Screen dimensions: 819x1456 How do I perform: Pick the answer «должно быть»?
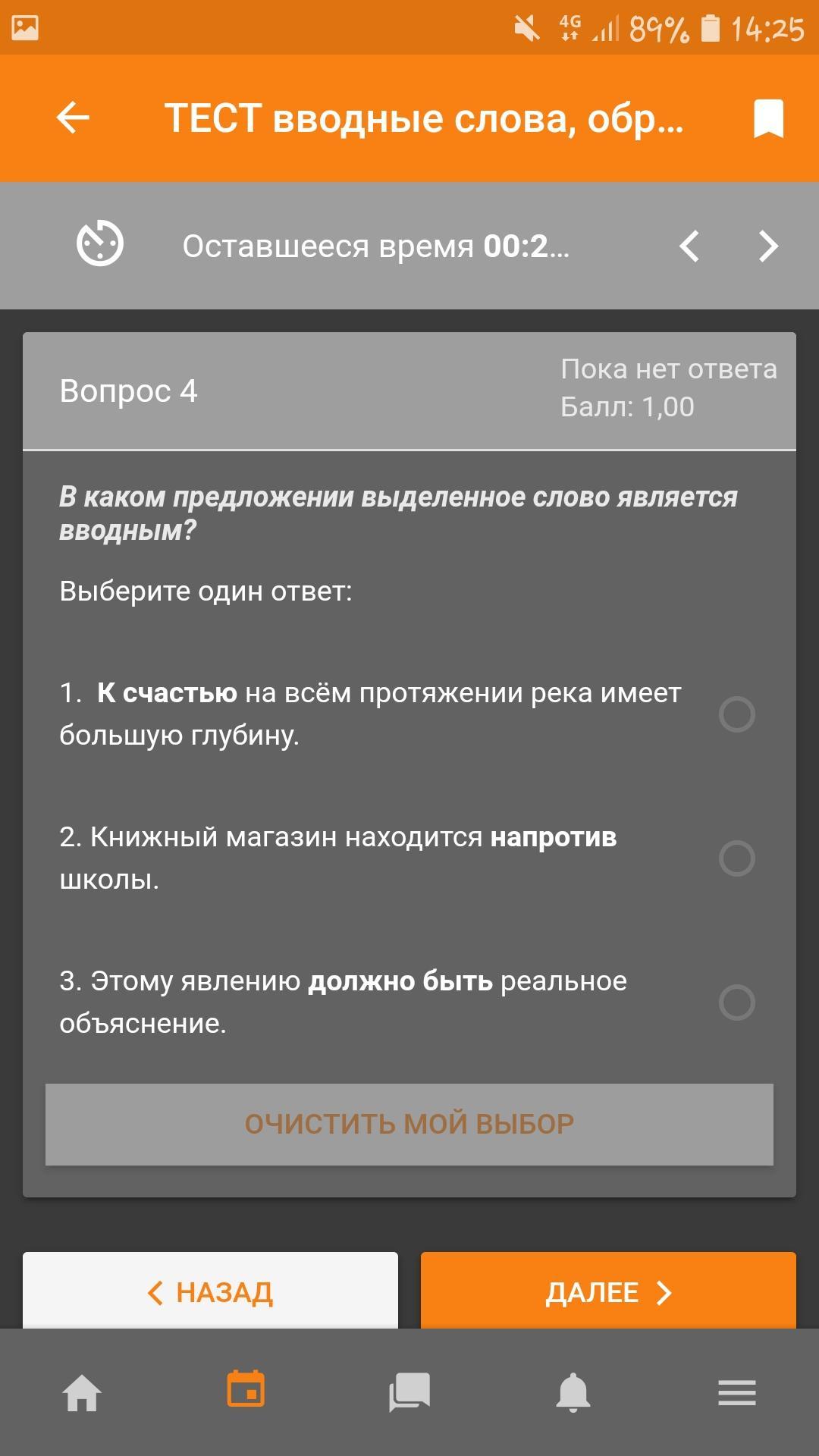pyautogui.click(x=736, y=1003)
